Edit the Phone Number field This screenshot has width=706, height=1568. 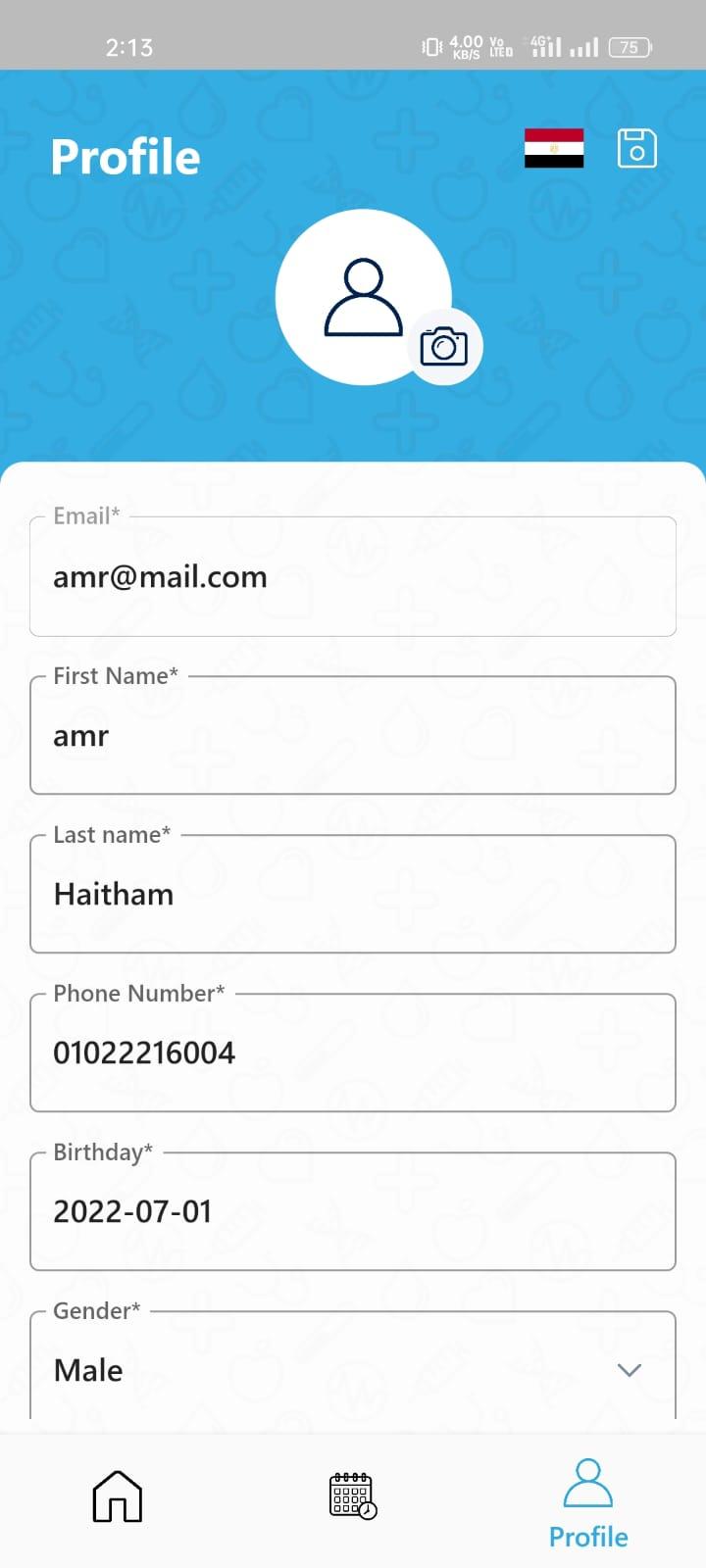353,1053
